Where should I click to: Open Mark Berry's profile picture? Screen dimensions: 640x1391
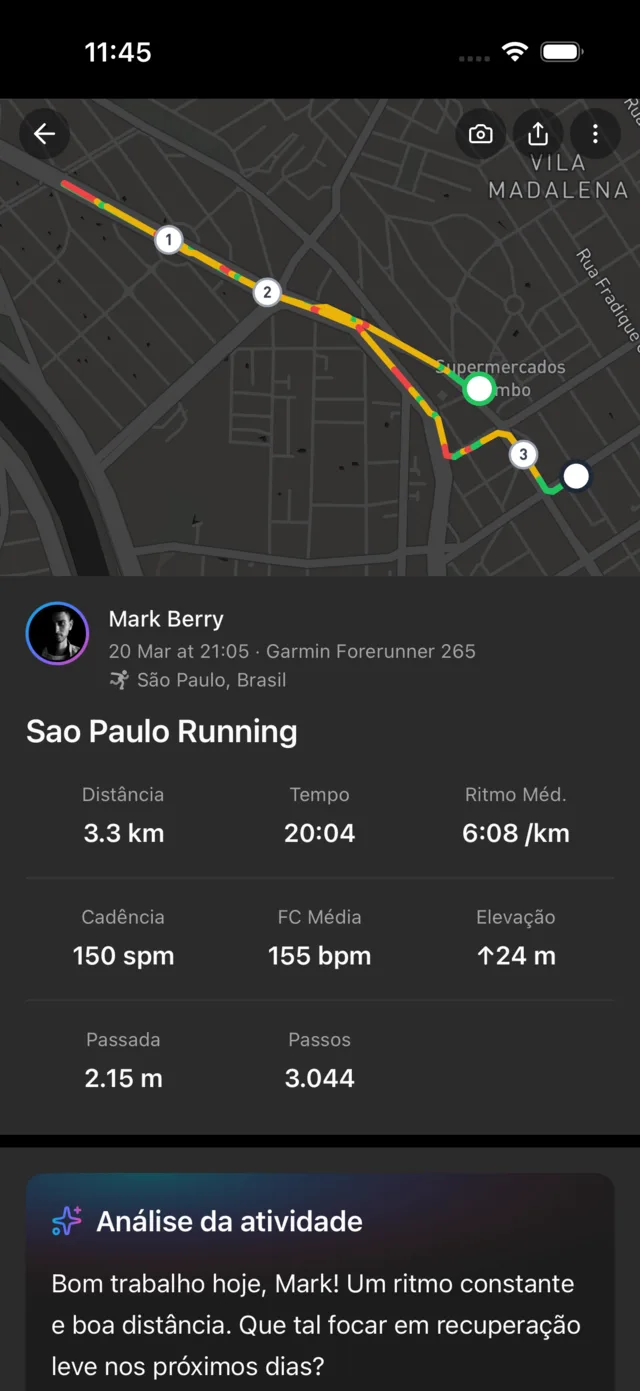click(x=57, y=633)
